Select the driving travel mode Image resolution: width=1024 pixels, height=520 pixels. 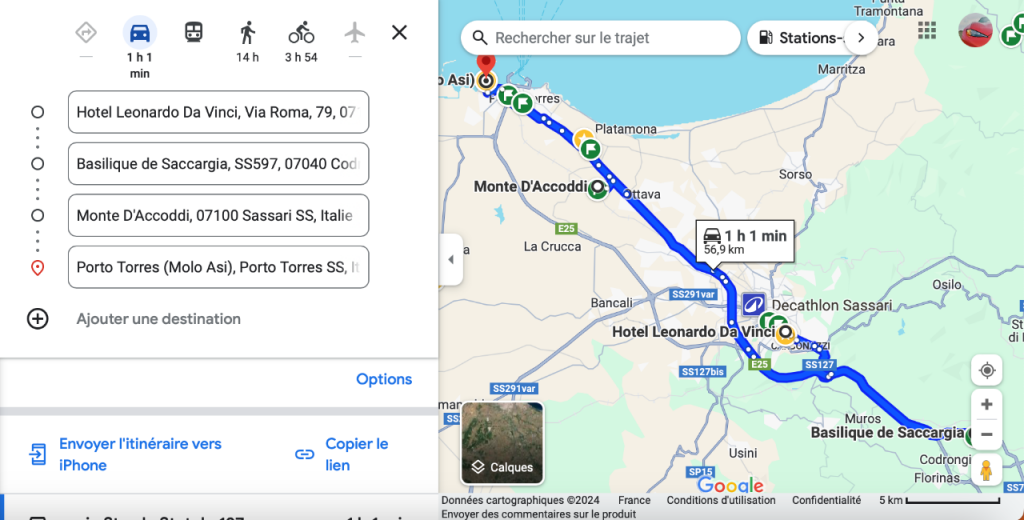140,33
